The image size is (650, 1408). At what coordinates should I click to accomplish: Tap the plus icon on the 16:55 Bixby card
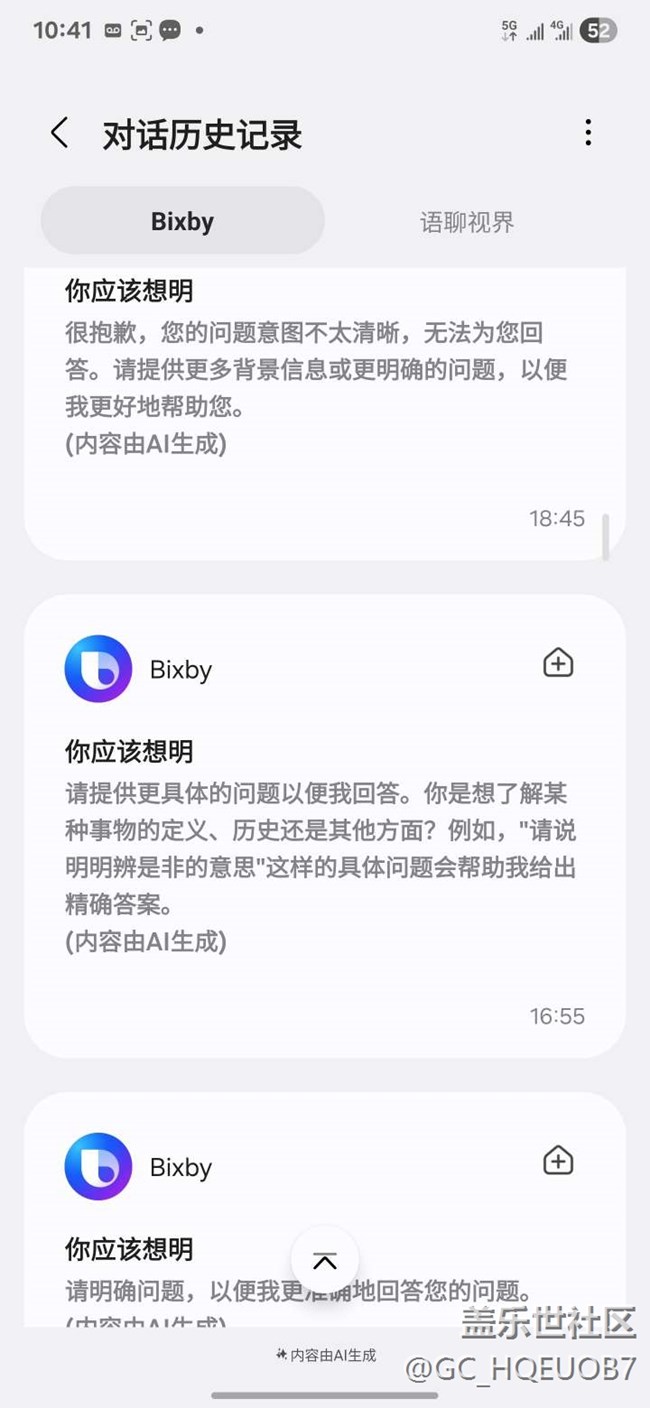coord(558,663)
